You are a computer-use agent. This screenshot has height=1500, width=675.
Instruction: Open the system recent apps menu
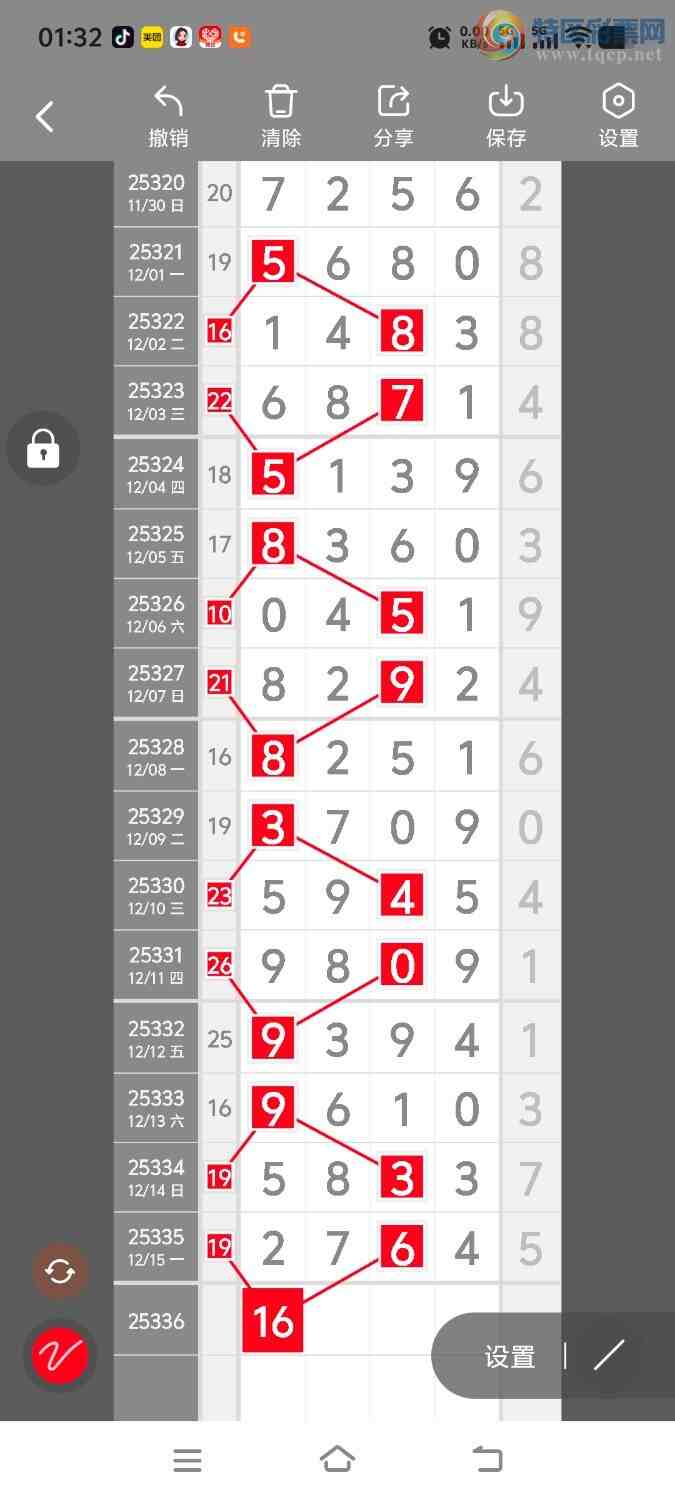pos(187,1460)
